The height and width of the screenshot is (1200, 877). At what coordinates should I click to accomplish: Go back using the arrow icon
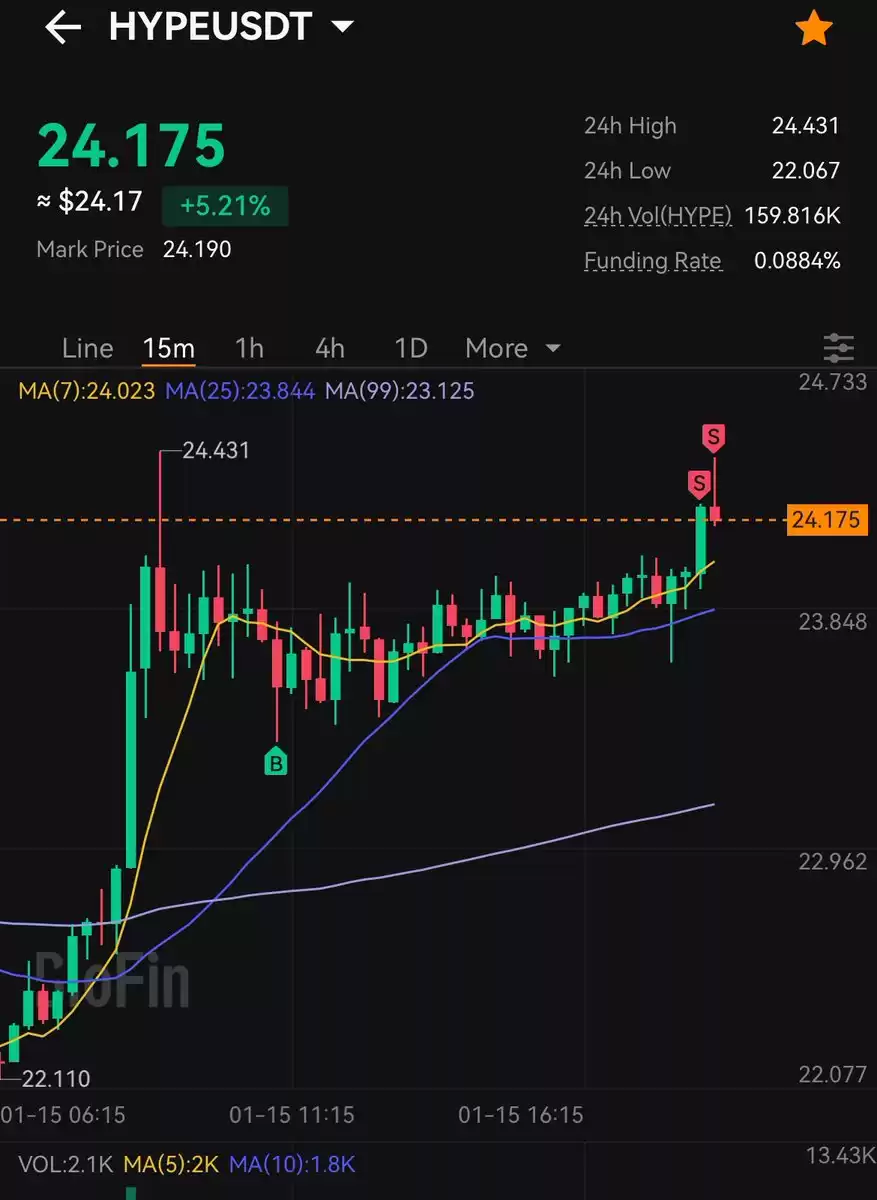pyautogui.click(x=63, y=28)
